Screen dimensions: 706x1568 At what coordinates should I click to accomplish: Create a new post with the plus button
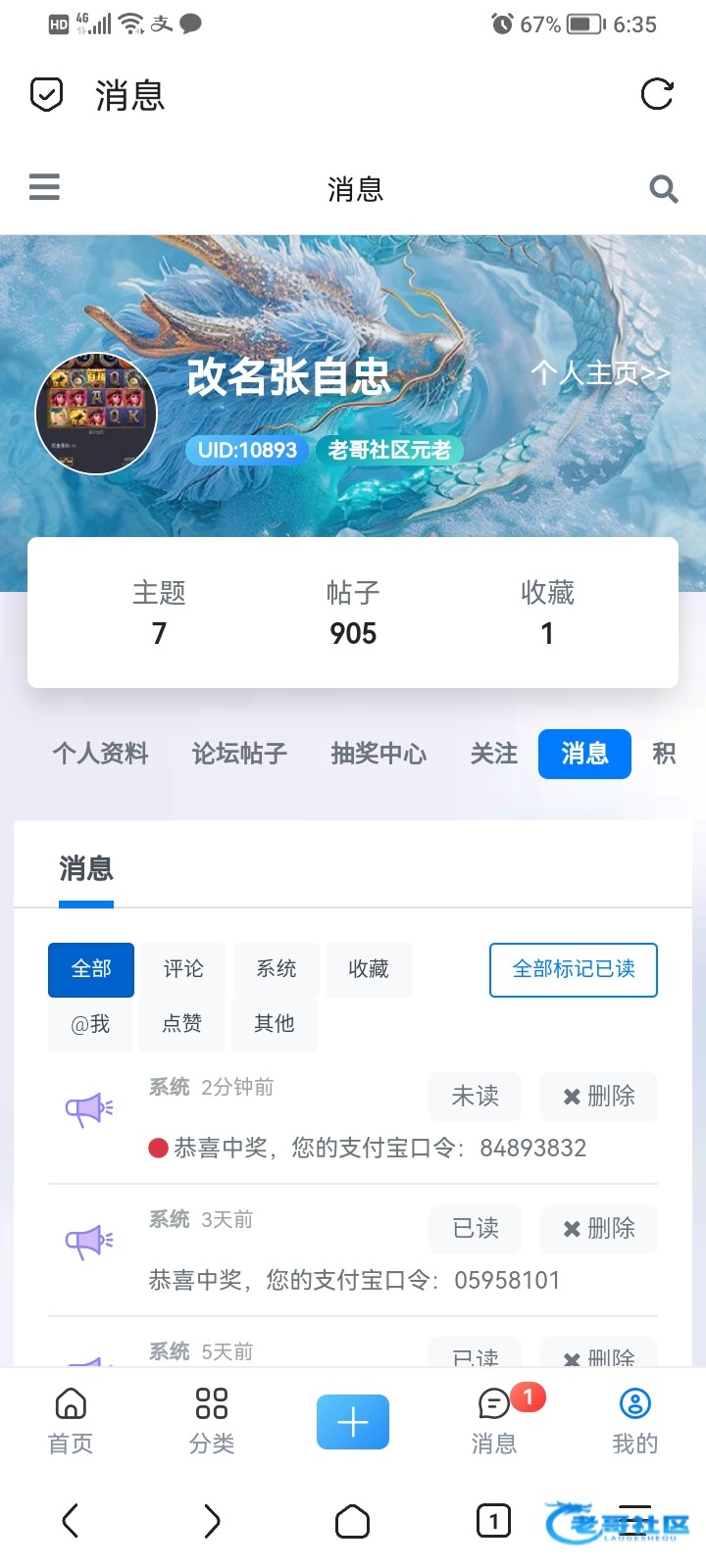(352, 1422)
